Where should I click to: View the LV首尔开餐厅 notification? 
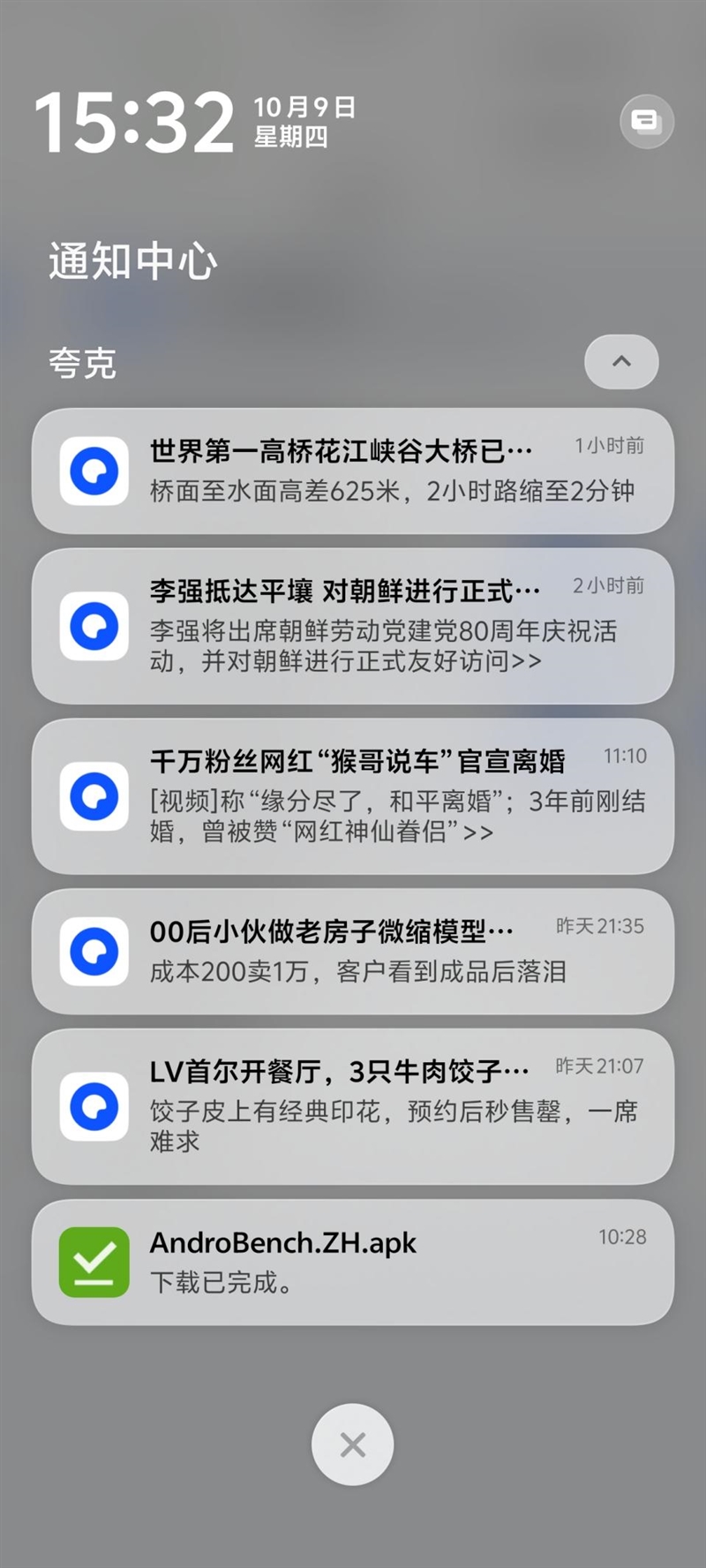coord(353,1106)
